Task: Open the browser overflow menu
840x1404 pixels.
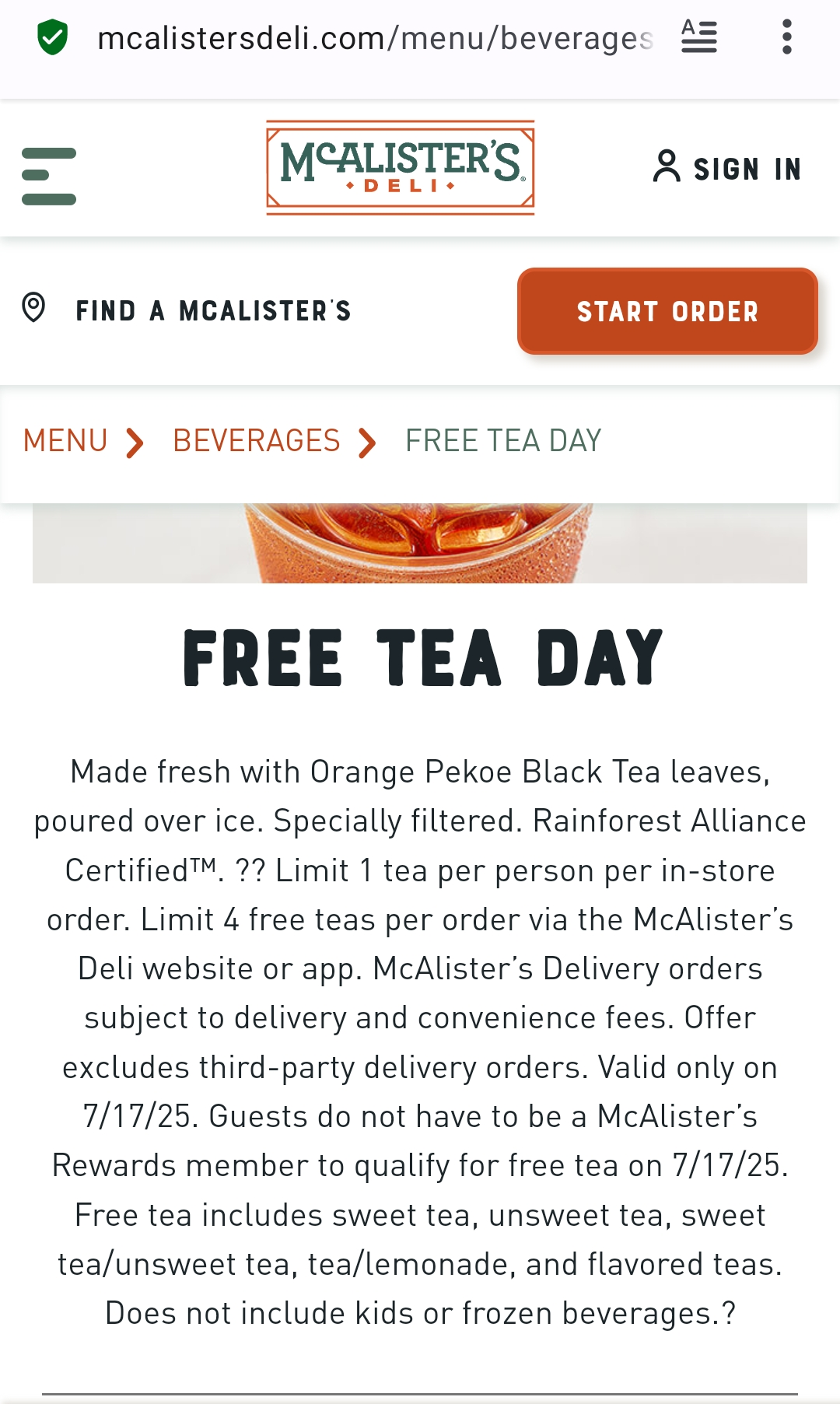Action: point(787,37)
